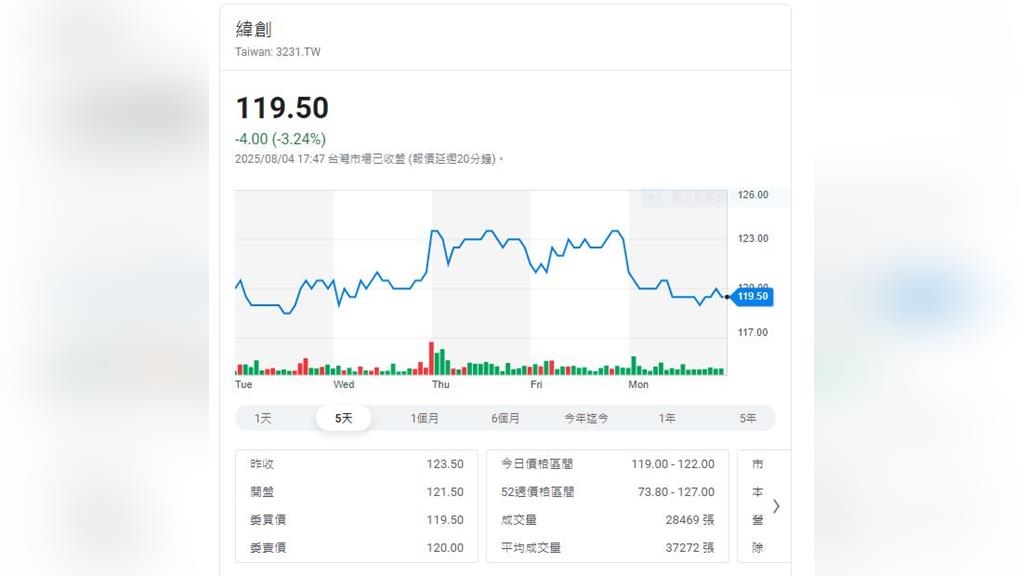
Task: Select the 5天 chart range
Action: tap(343, 418)
